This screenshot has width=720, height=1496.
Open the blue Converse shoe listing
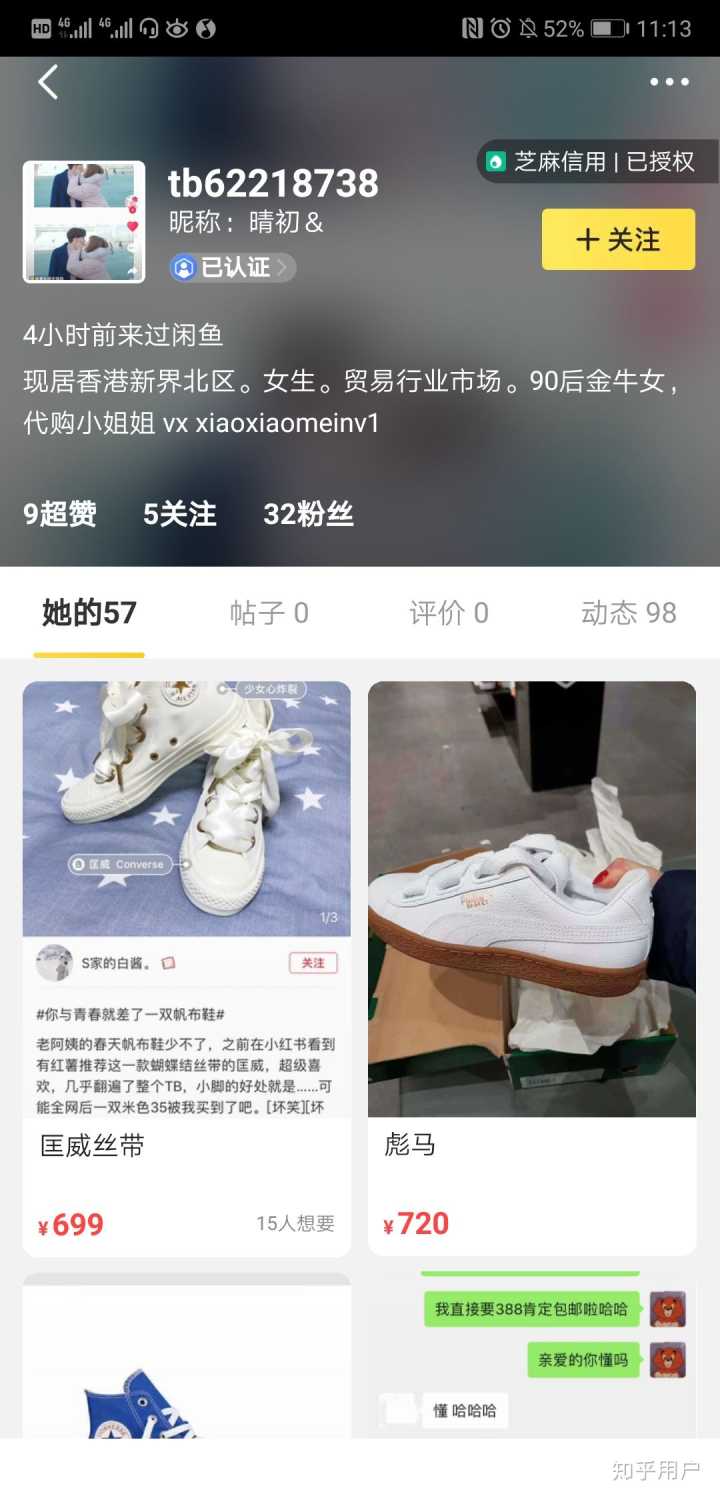point(187,1360)
